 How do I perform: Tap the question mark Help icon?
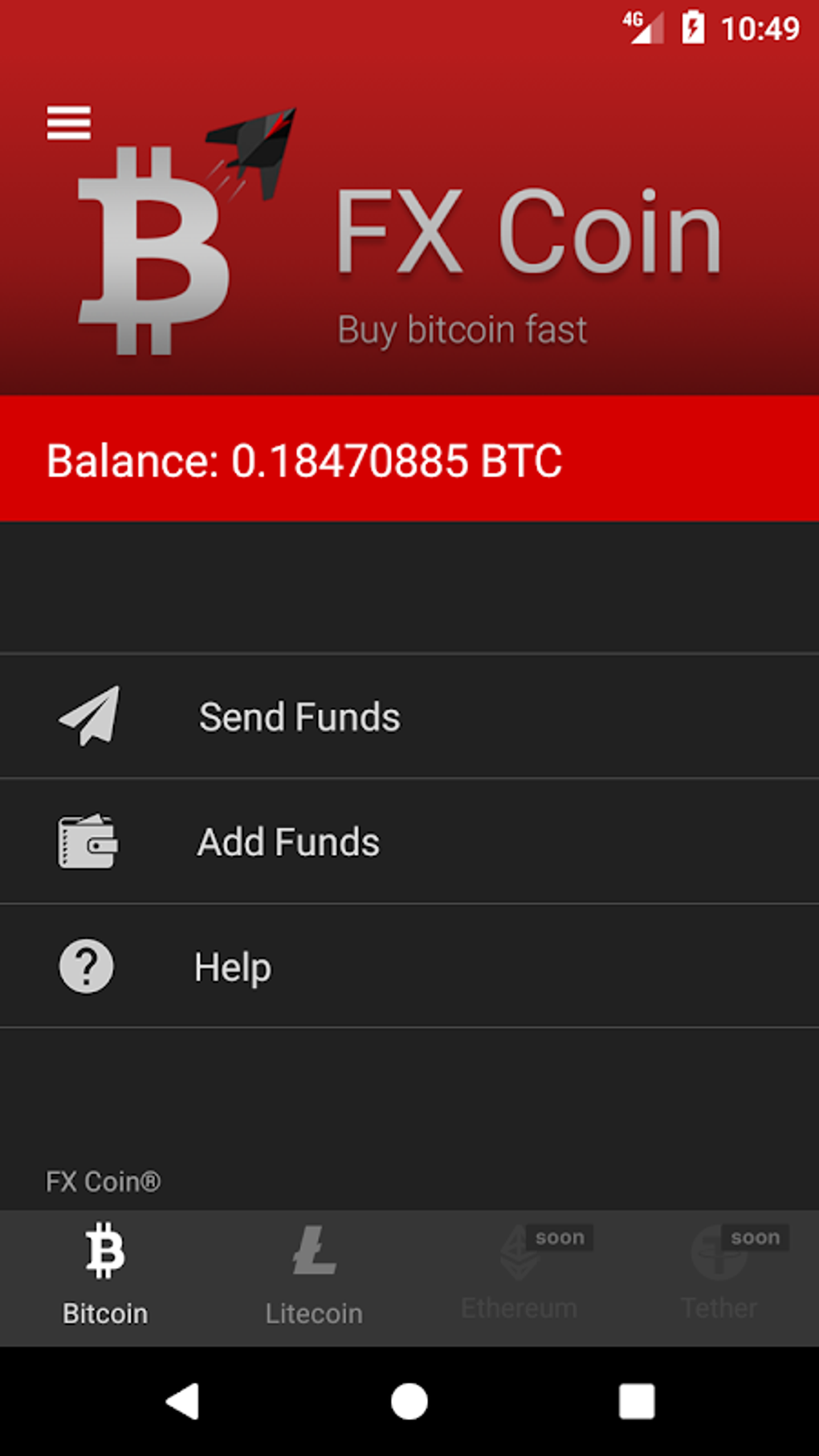[x=86, y=966]
